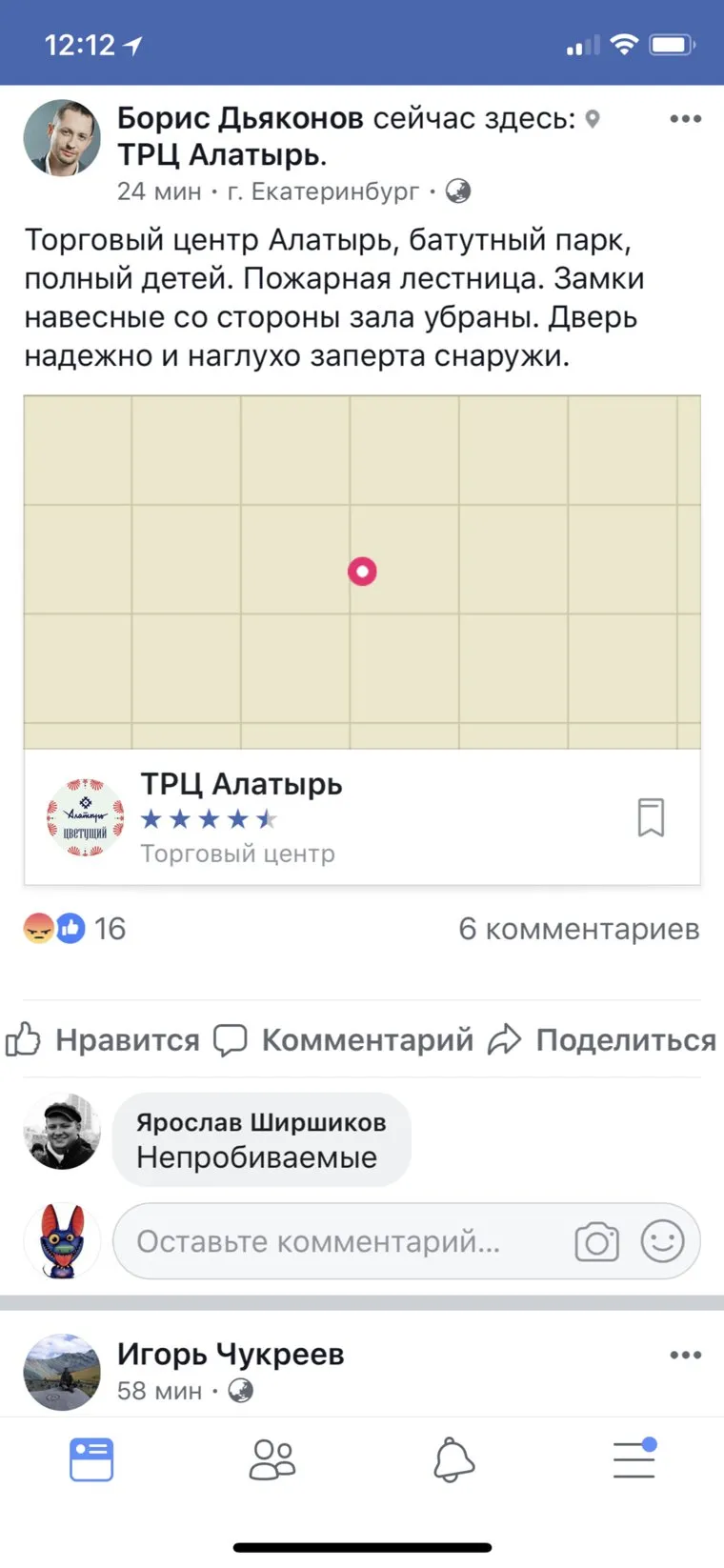Share the post via Поделиться
Viewport: 724px width, 1568px height.
(x=602, y=1039)
